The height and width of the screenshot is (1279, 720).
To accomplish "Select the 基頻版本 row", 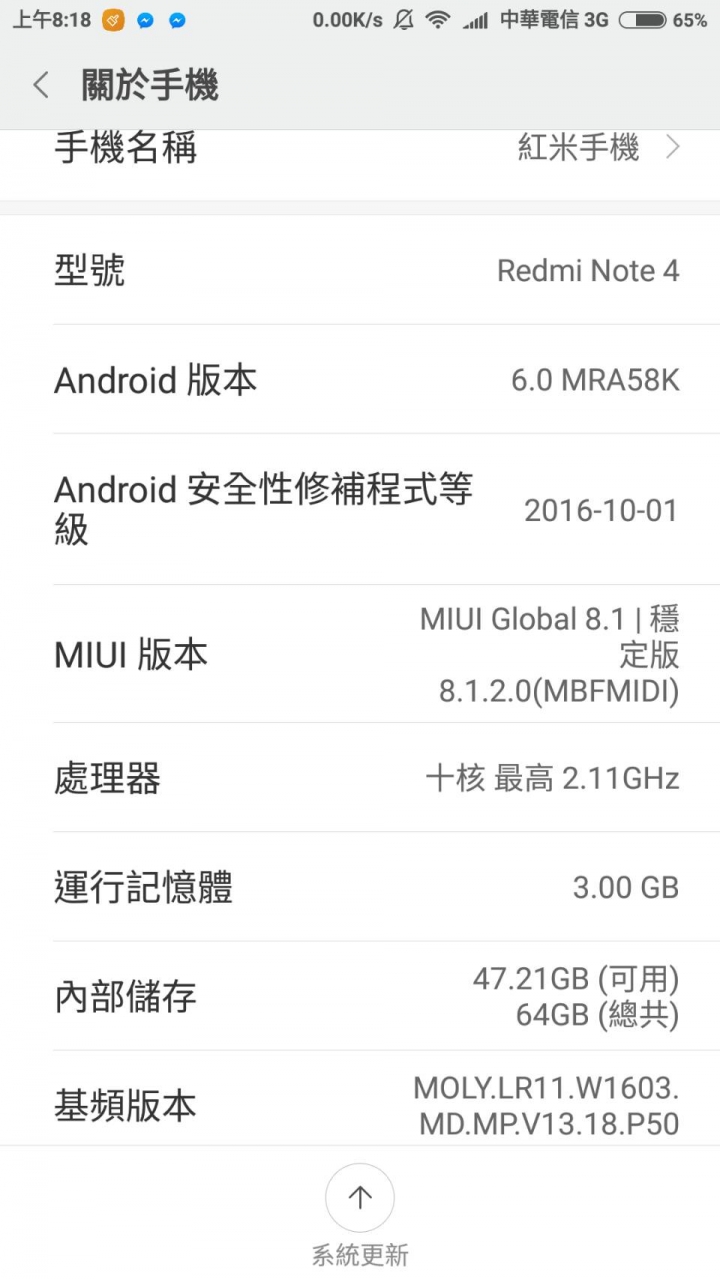I will coord(360,1102).
